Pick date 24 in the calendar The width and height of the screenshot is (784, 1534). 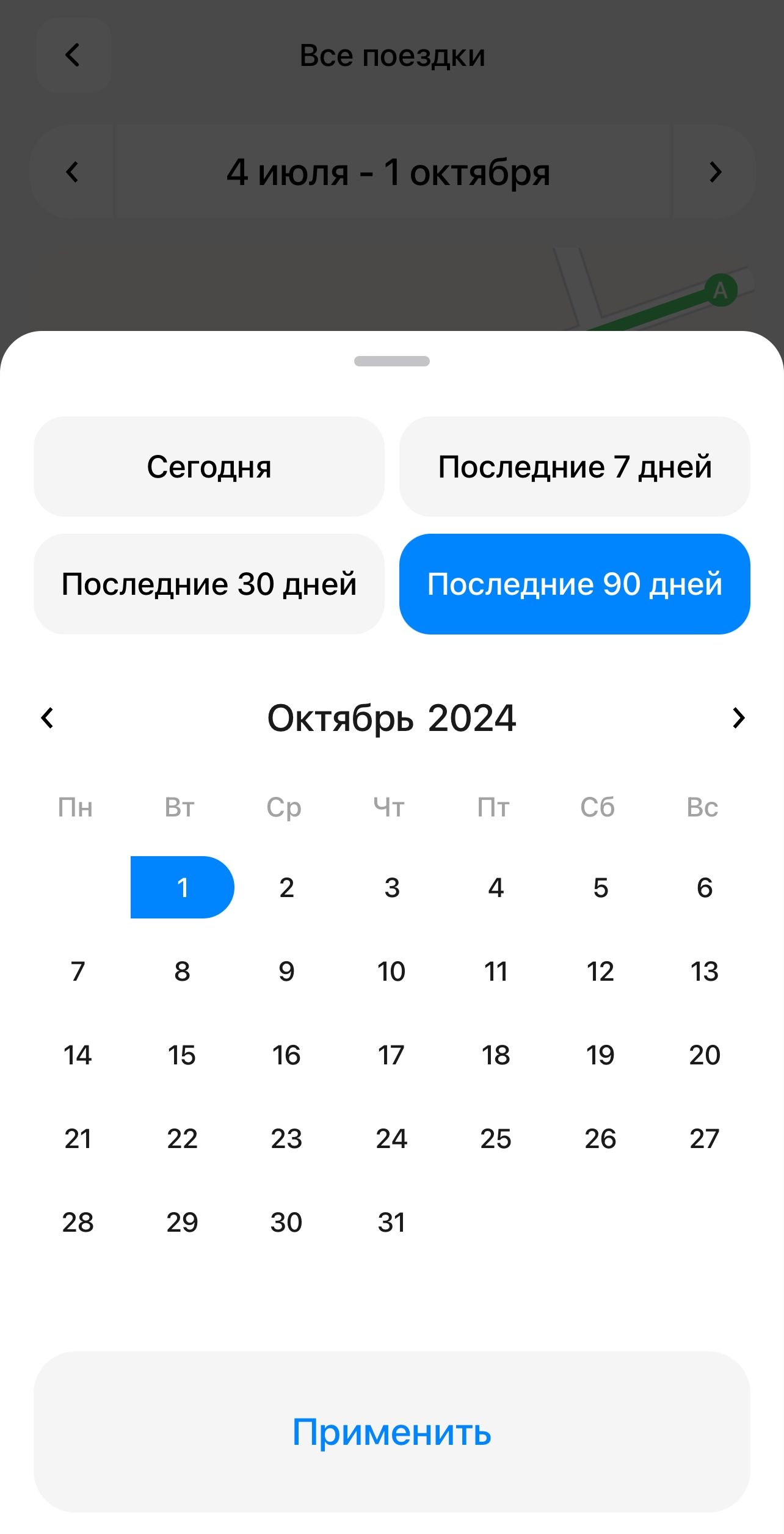click(x=391, y=1139)
